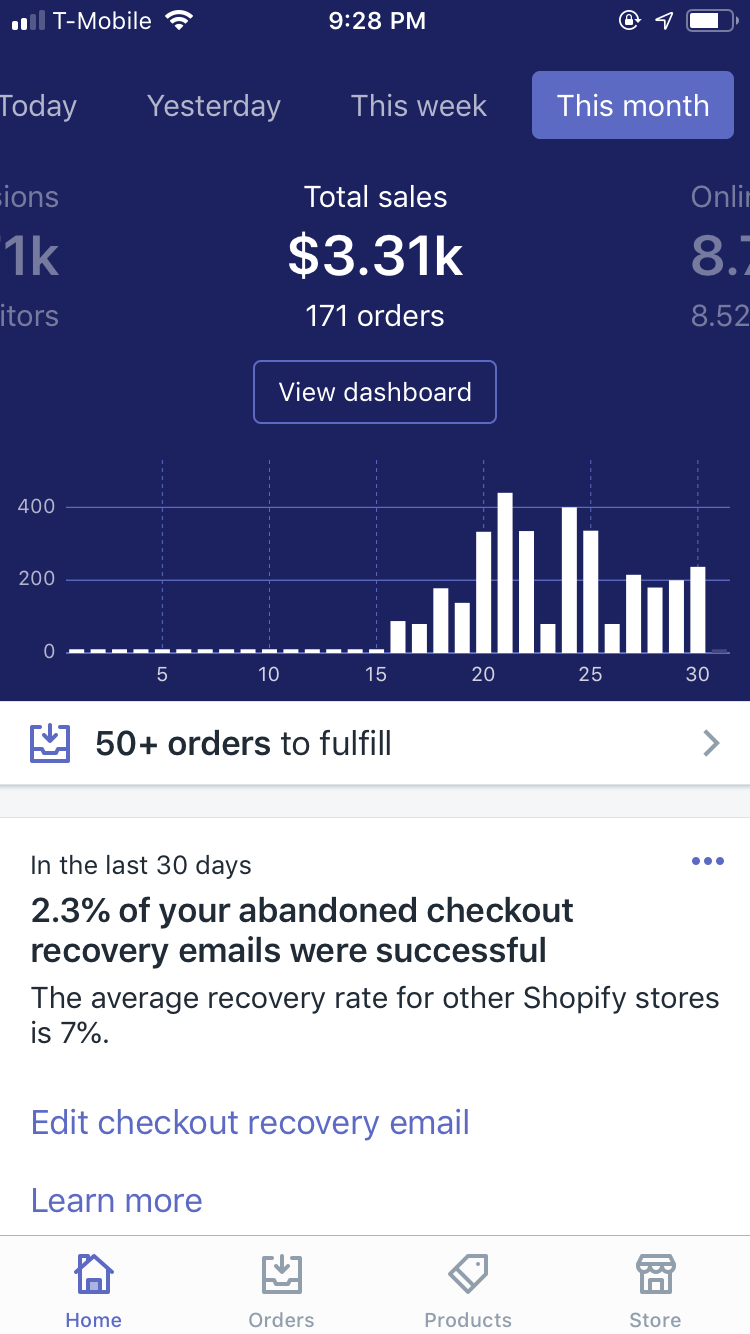This screenshot has width=750, height=1334.
Task: Select the This month period
Action: pyautogui.click(x=632, y=106)
